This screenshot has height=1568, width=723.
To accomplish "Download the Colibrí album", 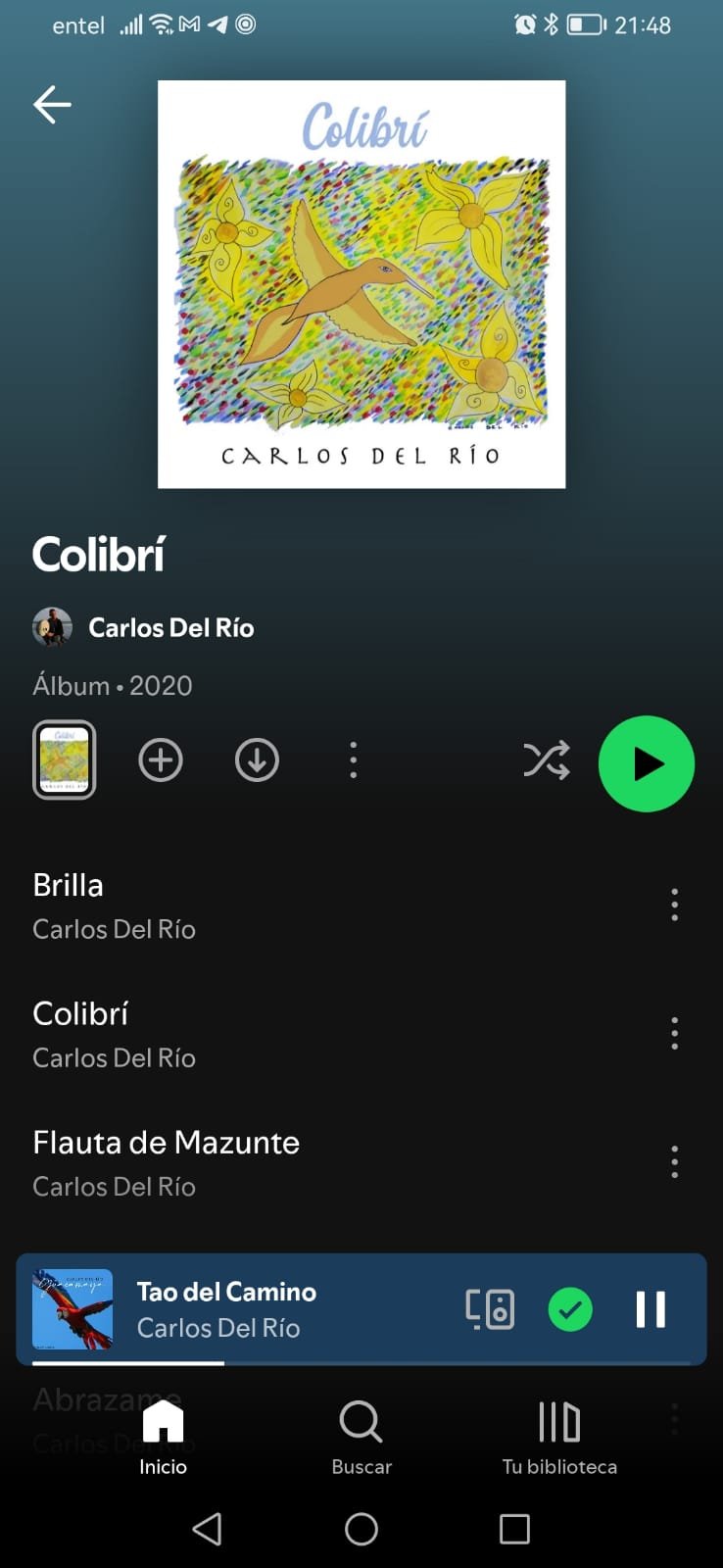I will pos(257,760).
